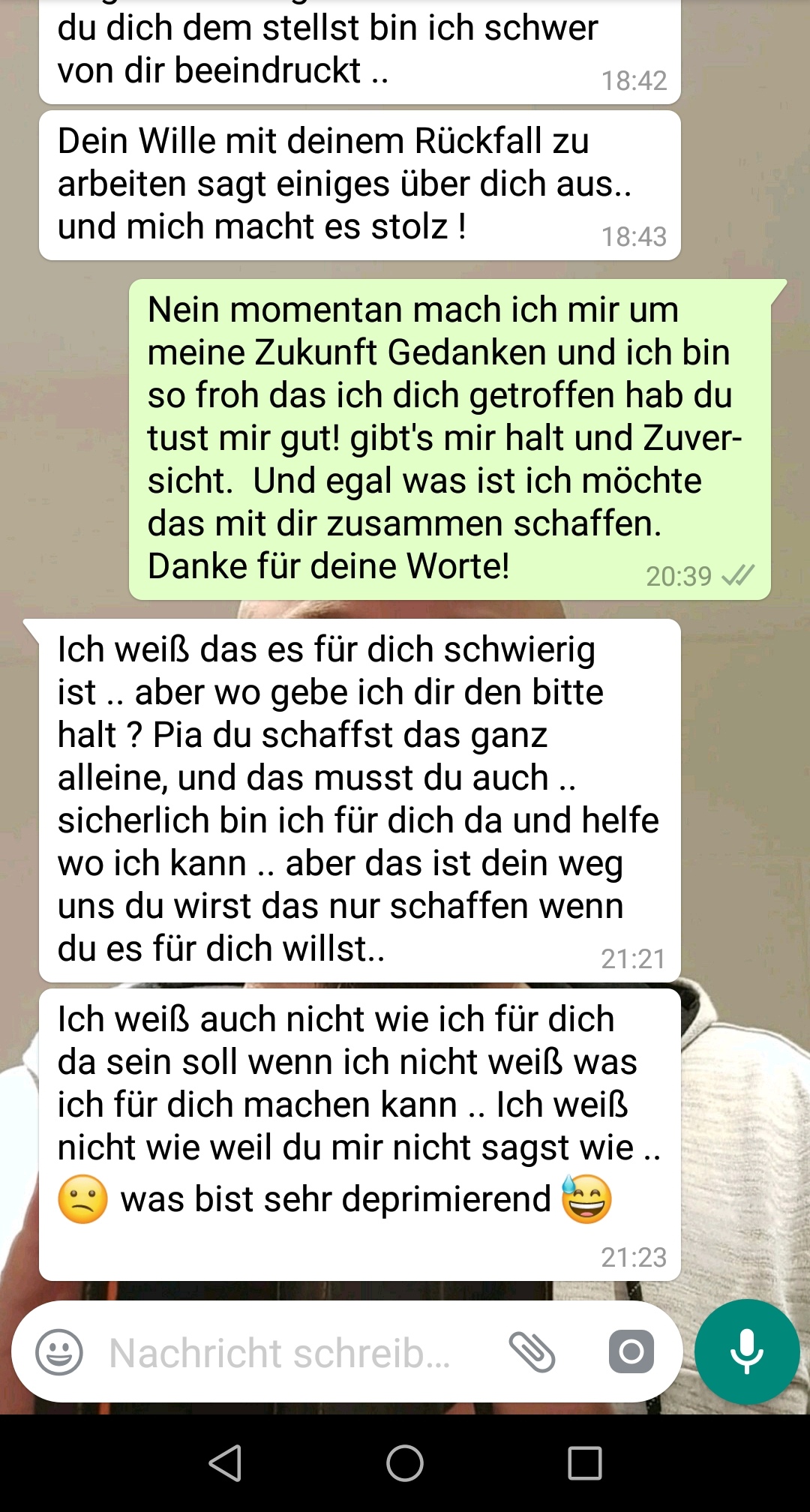Tap the voice message microphone button

746,1351
